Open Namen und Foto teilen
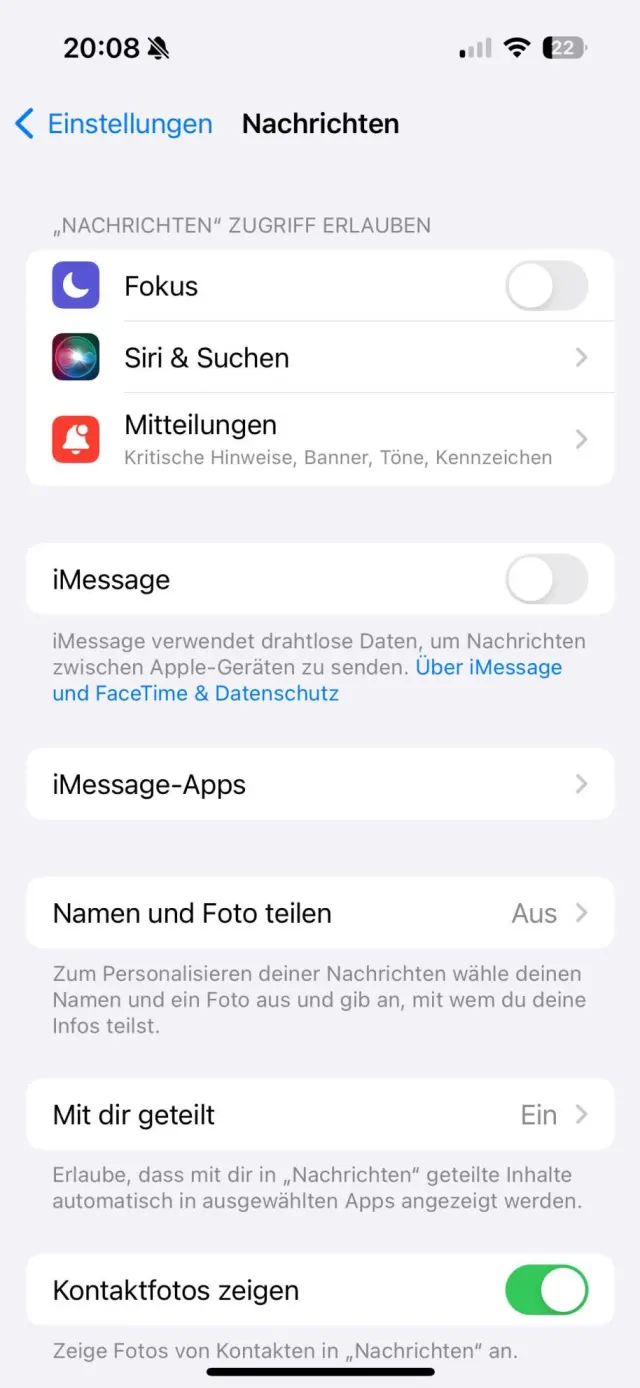This screenshot has height=1388, width=640. point(320,913)
